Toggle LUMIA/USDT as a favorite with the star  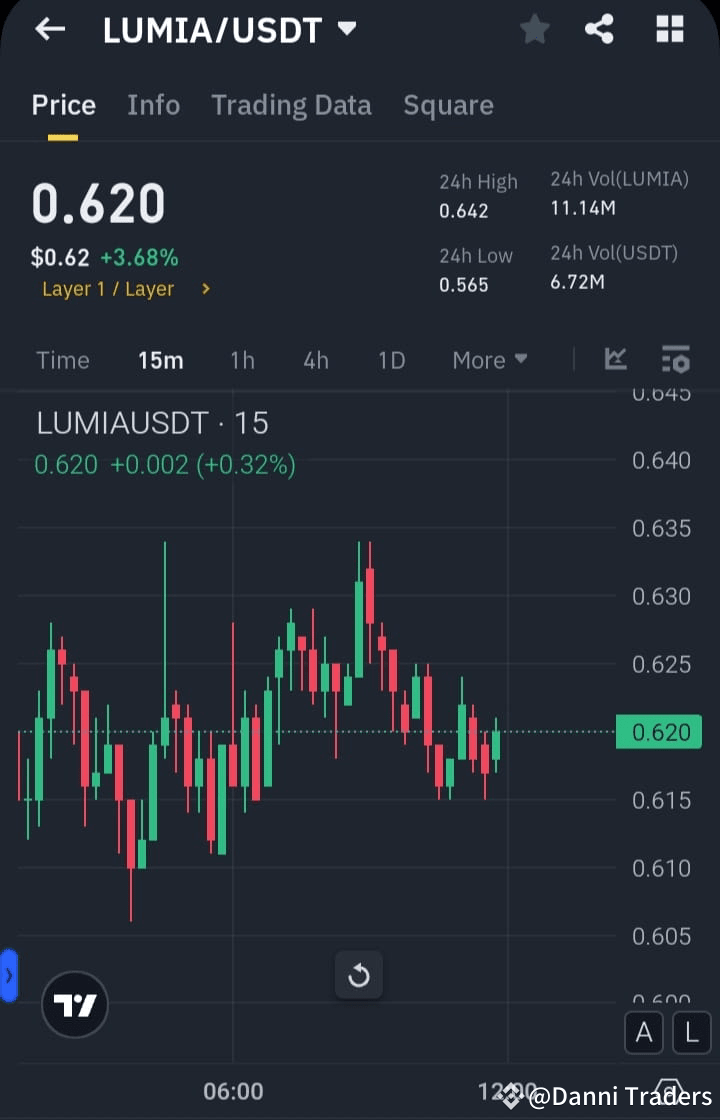pyautogui.click(x=533, y=29)
